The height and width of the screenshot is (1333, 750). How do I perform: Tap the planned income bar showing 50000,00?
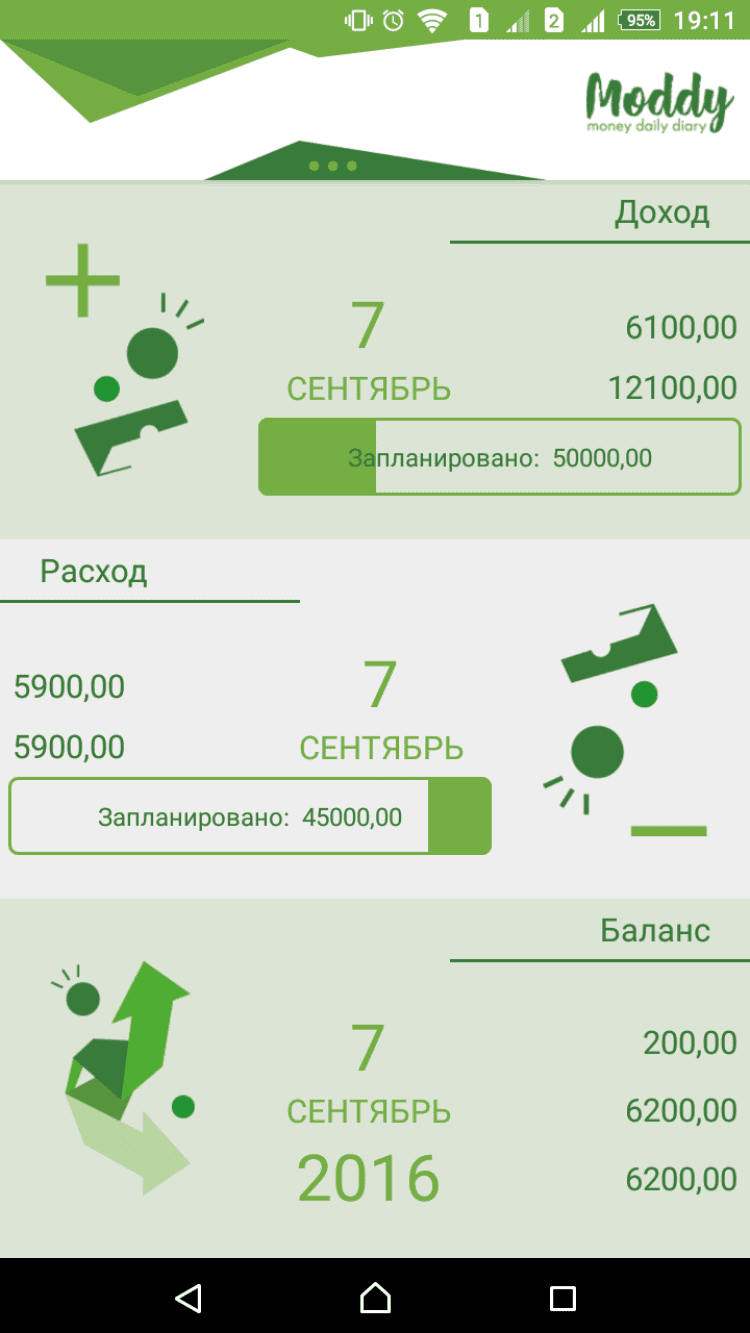(x=499, y=458)
